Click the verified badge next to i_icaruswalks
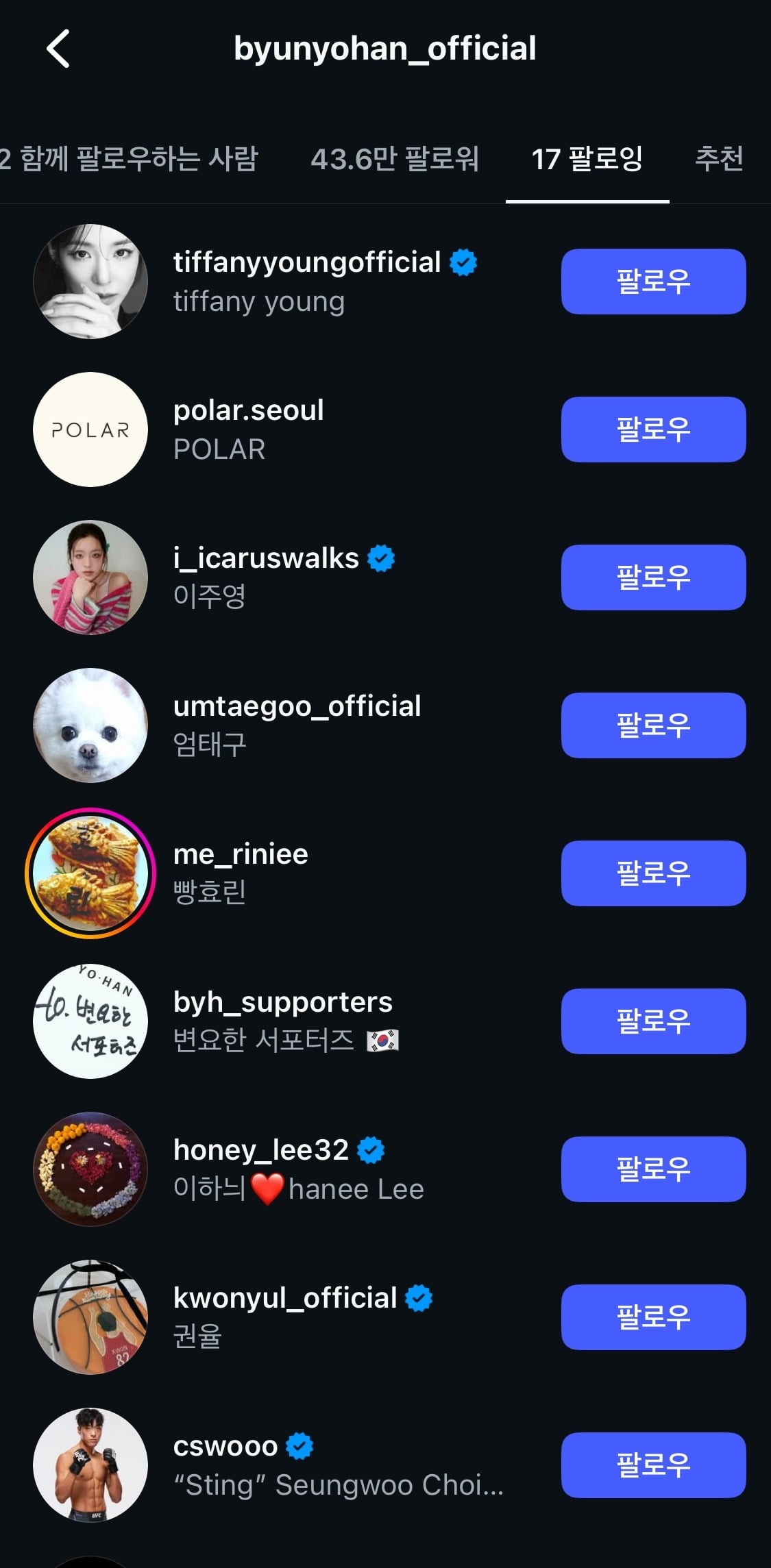The width and height of the screenshot is (771, 1568). click(x=379, y=559)
